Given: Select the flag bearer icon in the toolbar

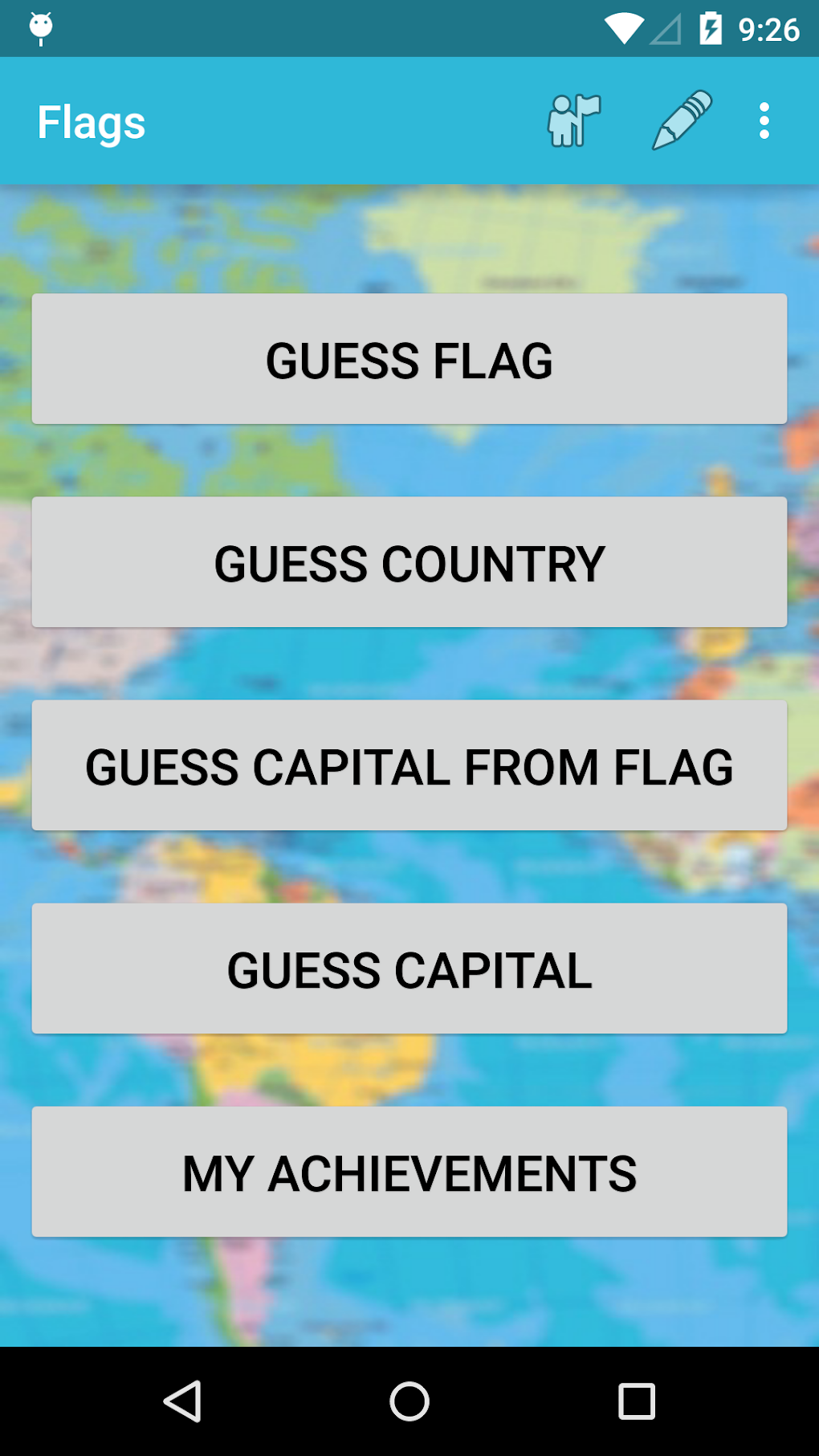Looking at the screenshot, I should pyautogui.click(x=571, y=121).
